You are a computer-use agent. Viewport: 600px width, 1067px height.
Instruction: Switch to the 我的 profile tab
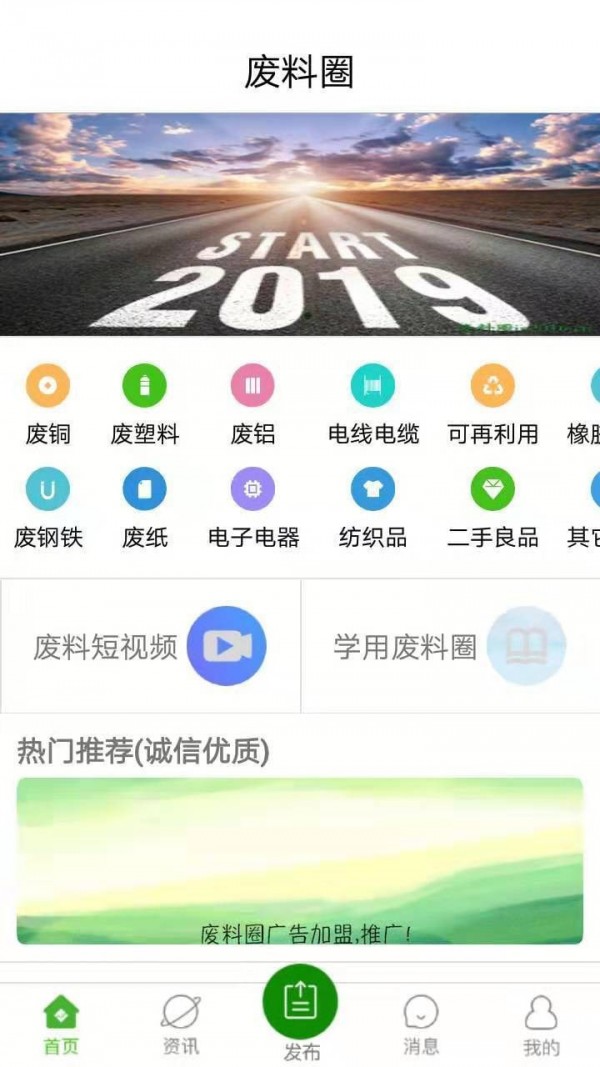point(541,1025)
